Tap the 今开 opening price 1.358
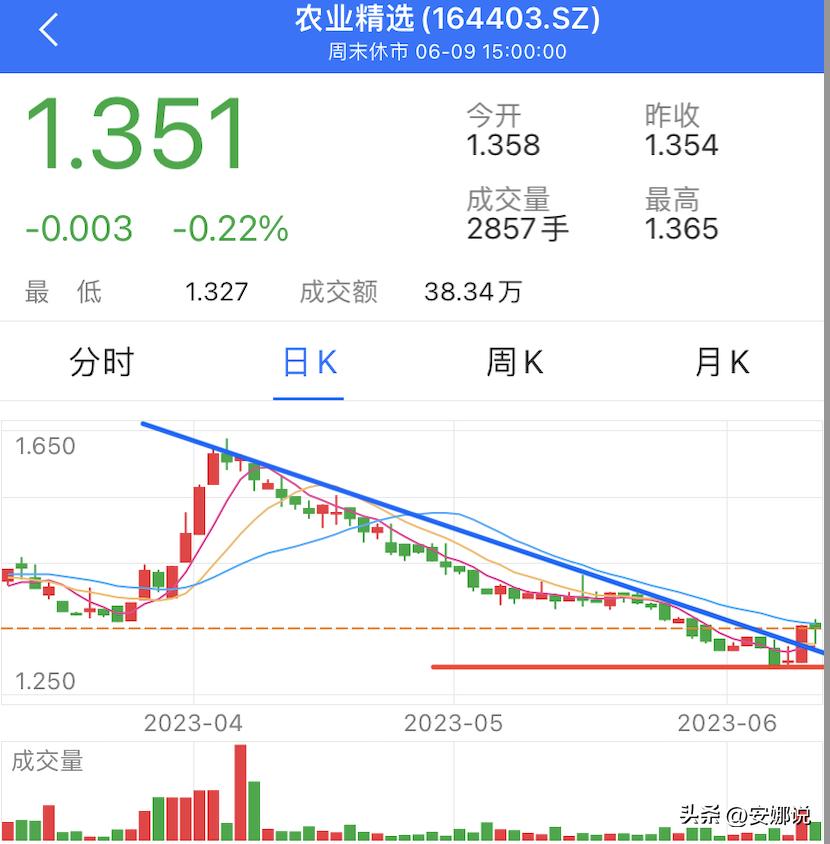Image resolution: width=830 pixels, height=844 pixels. point(501,146)
